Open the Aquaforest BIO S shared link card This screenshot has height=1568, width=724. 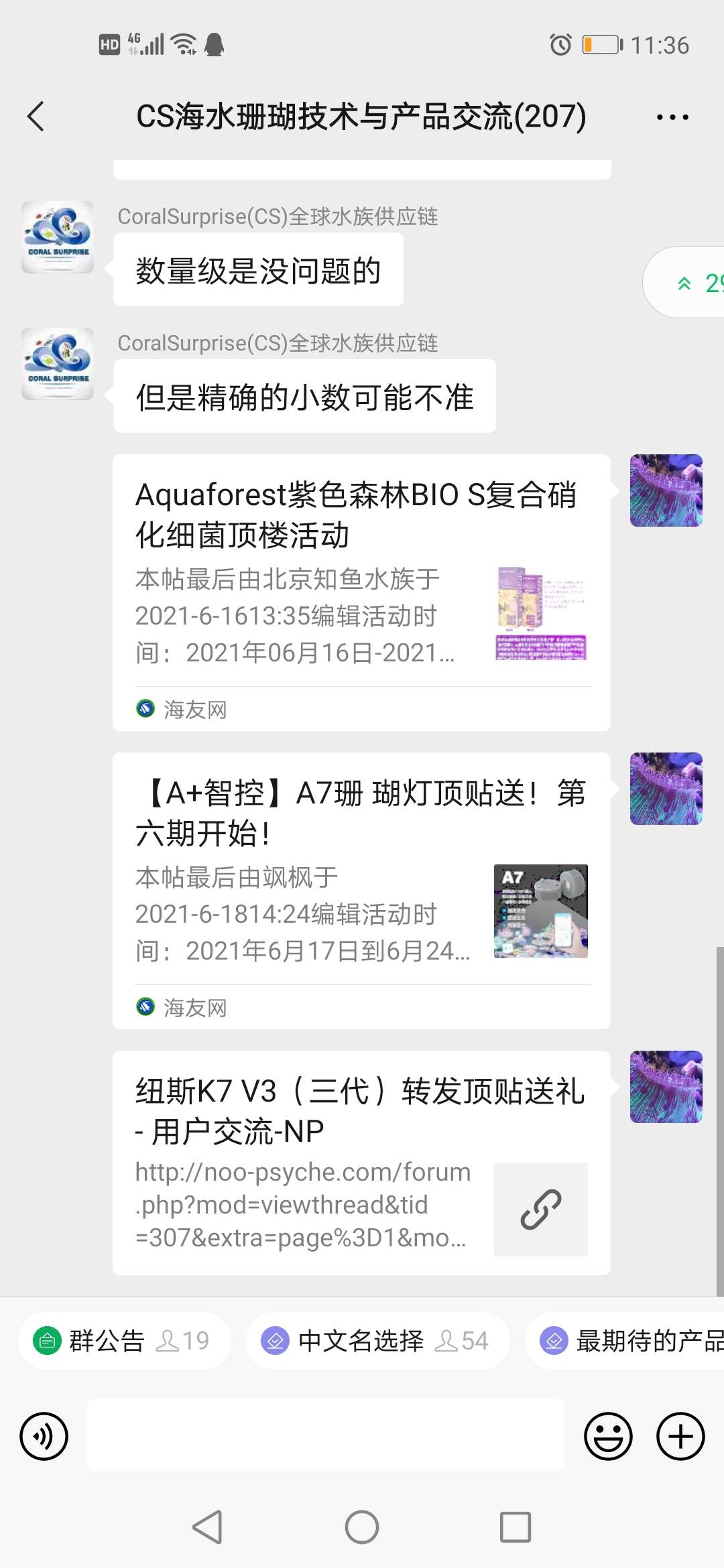[x=361, y=592]
